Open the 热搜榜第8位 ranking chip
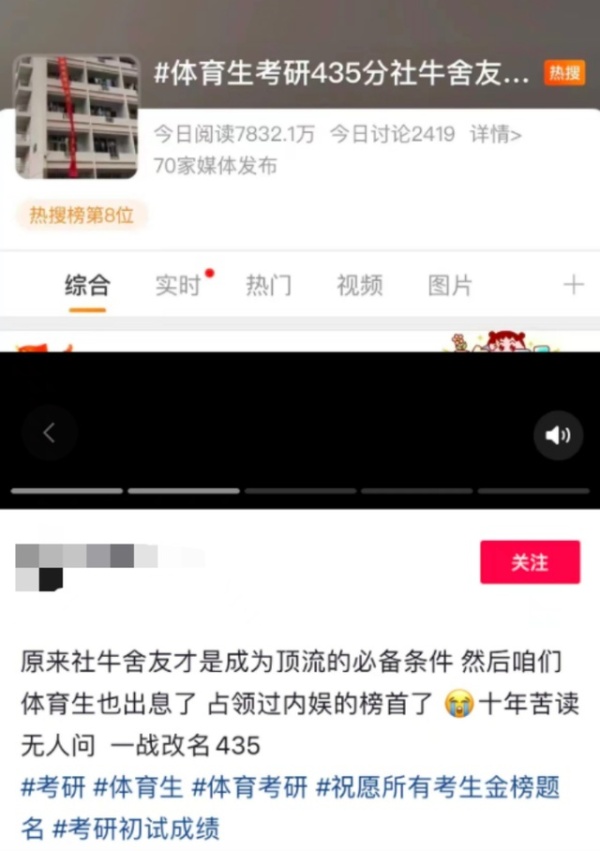The height and width of the screenshot is (851, 600). [x=82, y=215]
